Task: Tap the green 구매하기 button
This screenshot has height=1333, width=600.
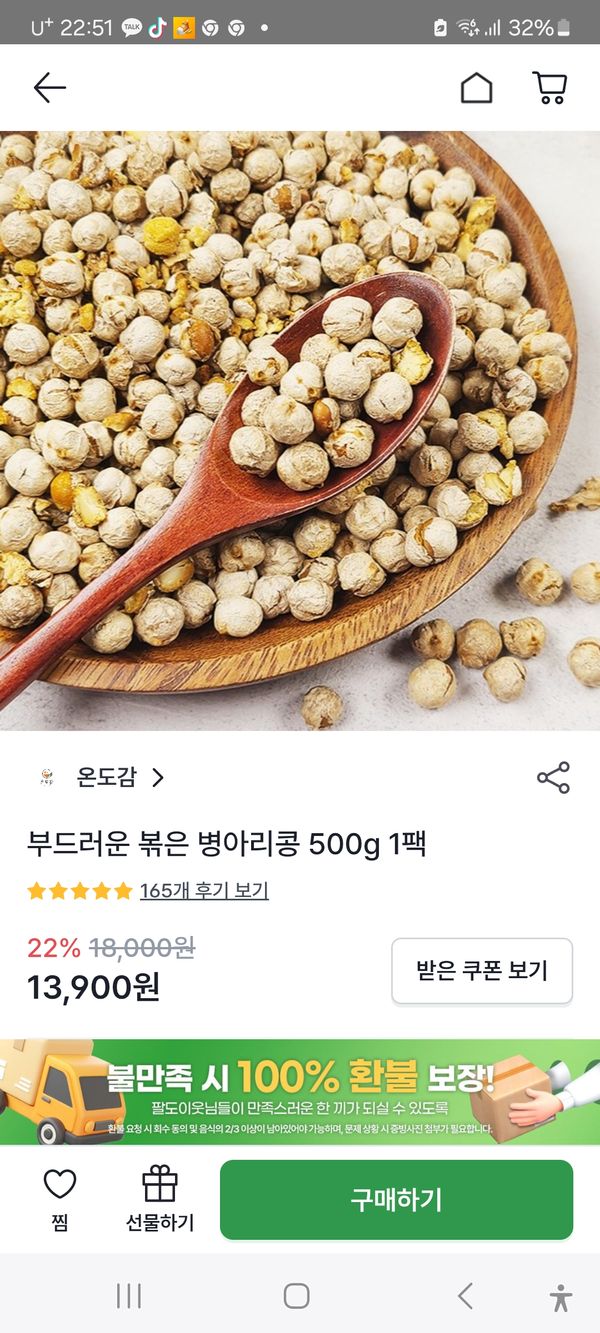Action: [x=396, y=1199]
